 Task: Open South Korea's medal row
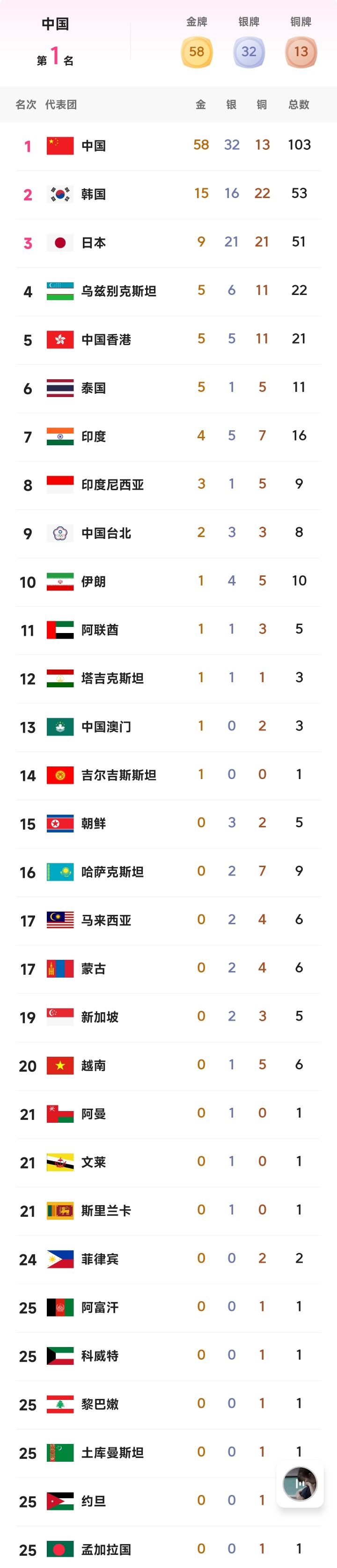(x=168, y=194)
